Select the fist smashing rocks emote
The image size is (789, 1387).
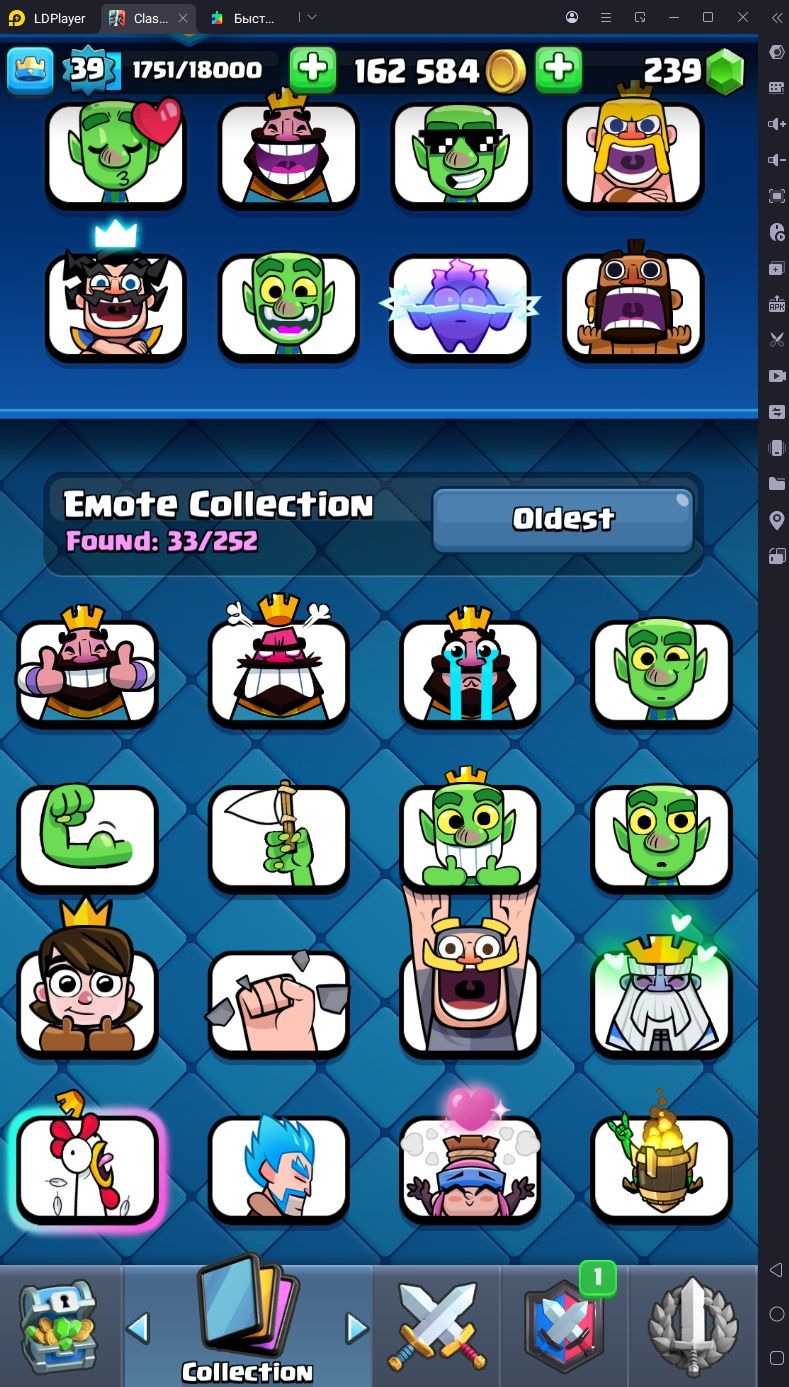point(279,1003)
